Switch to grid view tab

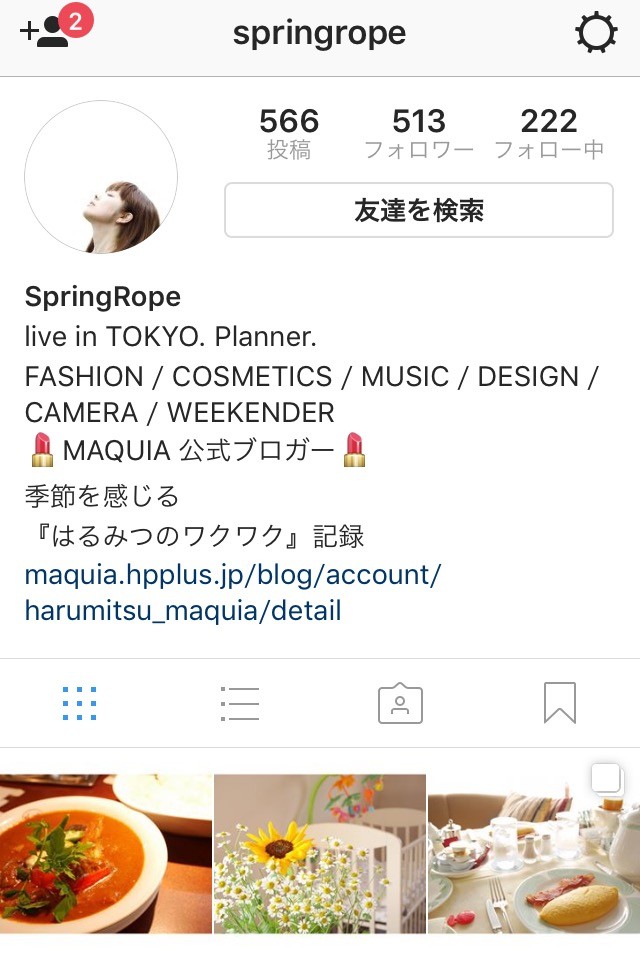click(x=80, y=703)
